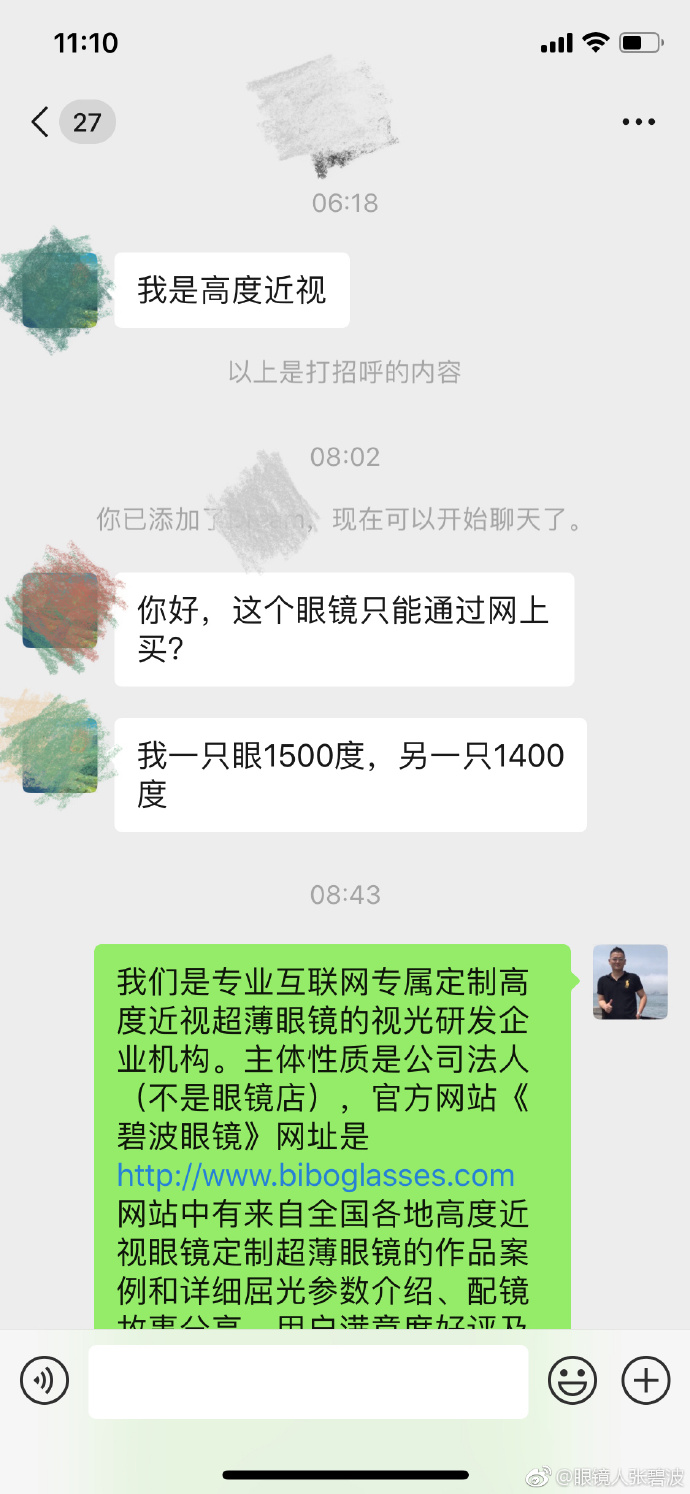Switch to voice message input

point(44,1381)
